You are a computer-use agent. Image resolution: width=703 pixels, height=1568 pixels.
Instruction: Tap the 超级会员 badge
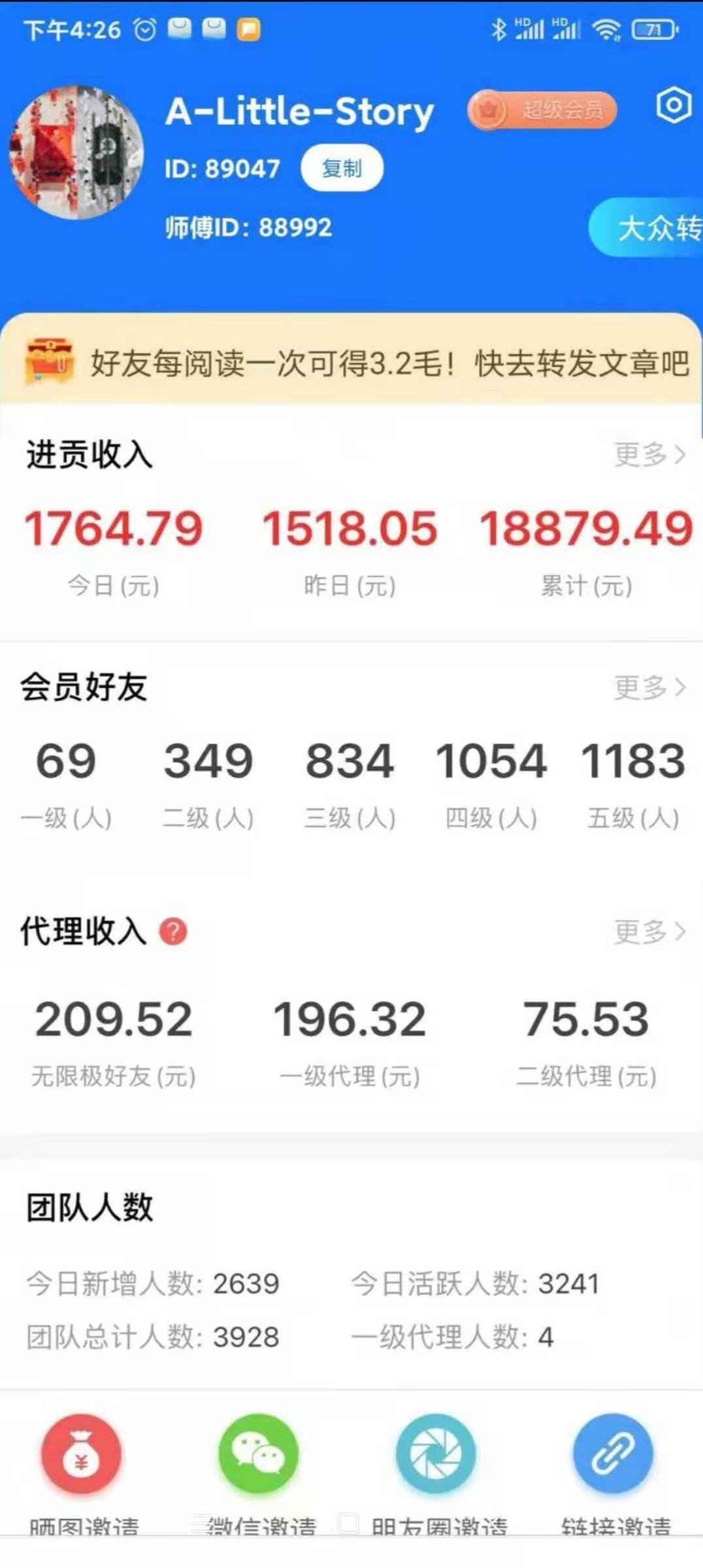click(542, 110)
